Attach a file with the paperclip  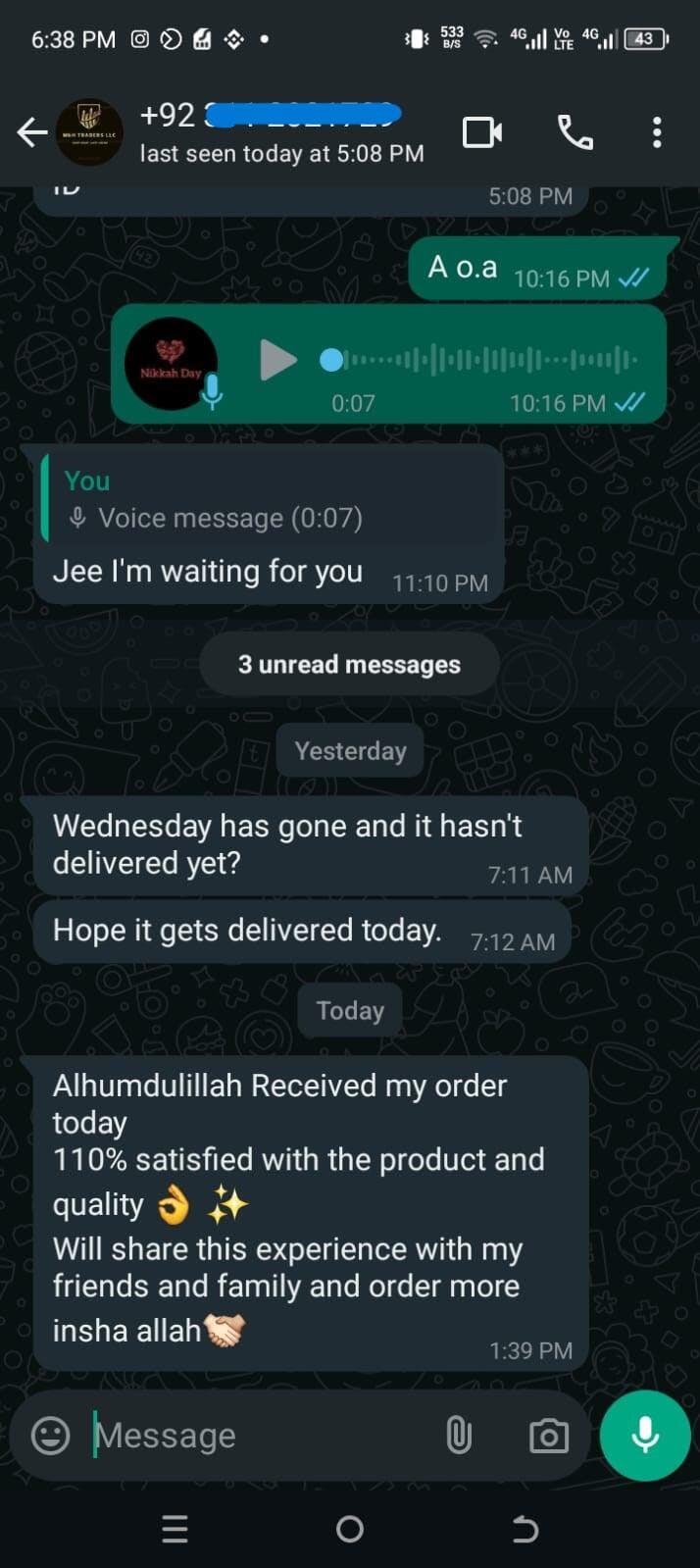pos(458,1436)
